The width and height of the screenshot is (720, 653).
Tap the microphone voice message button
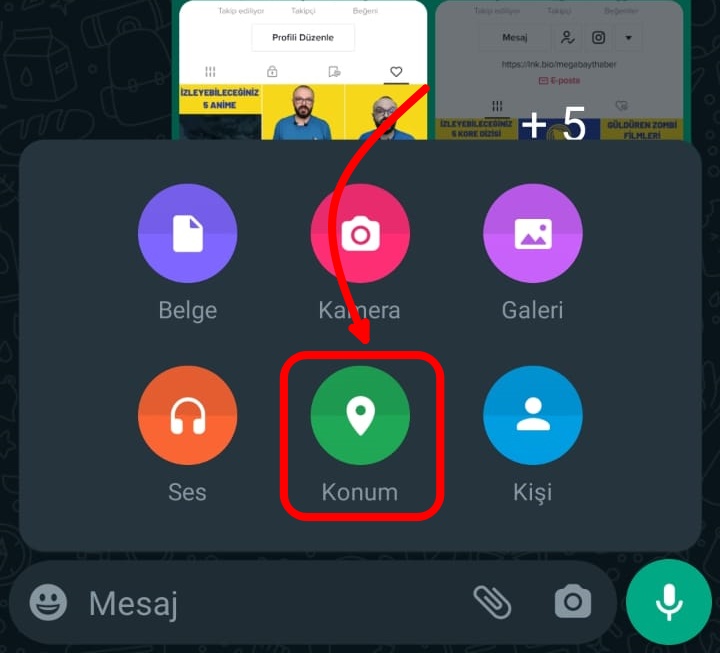point(668,601)
